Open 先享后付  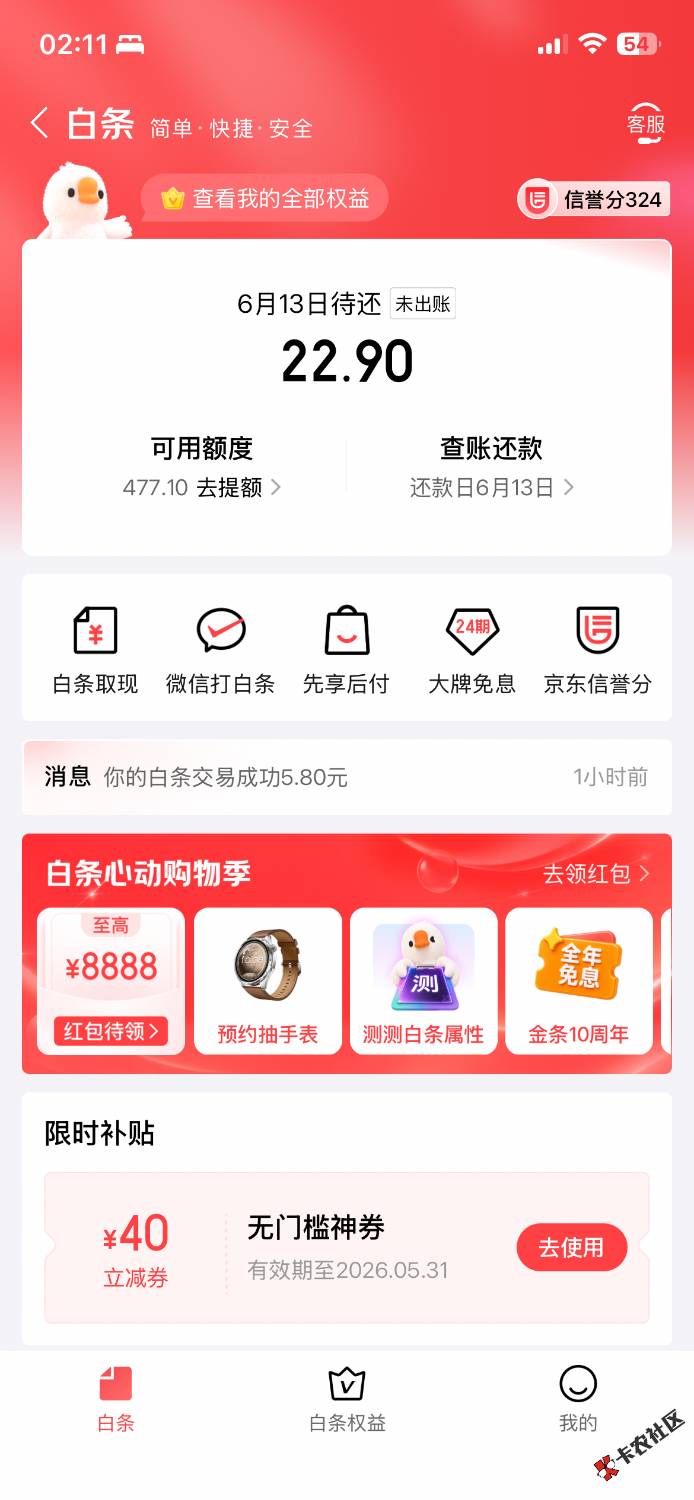click(346, 650)
